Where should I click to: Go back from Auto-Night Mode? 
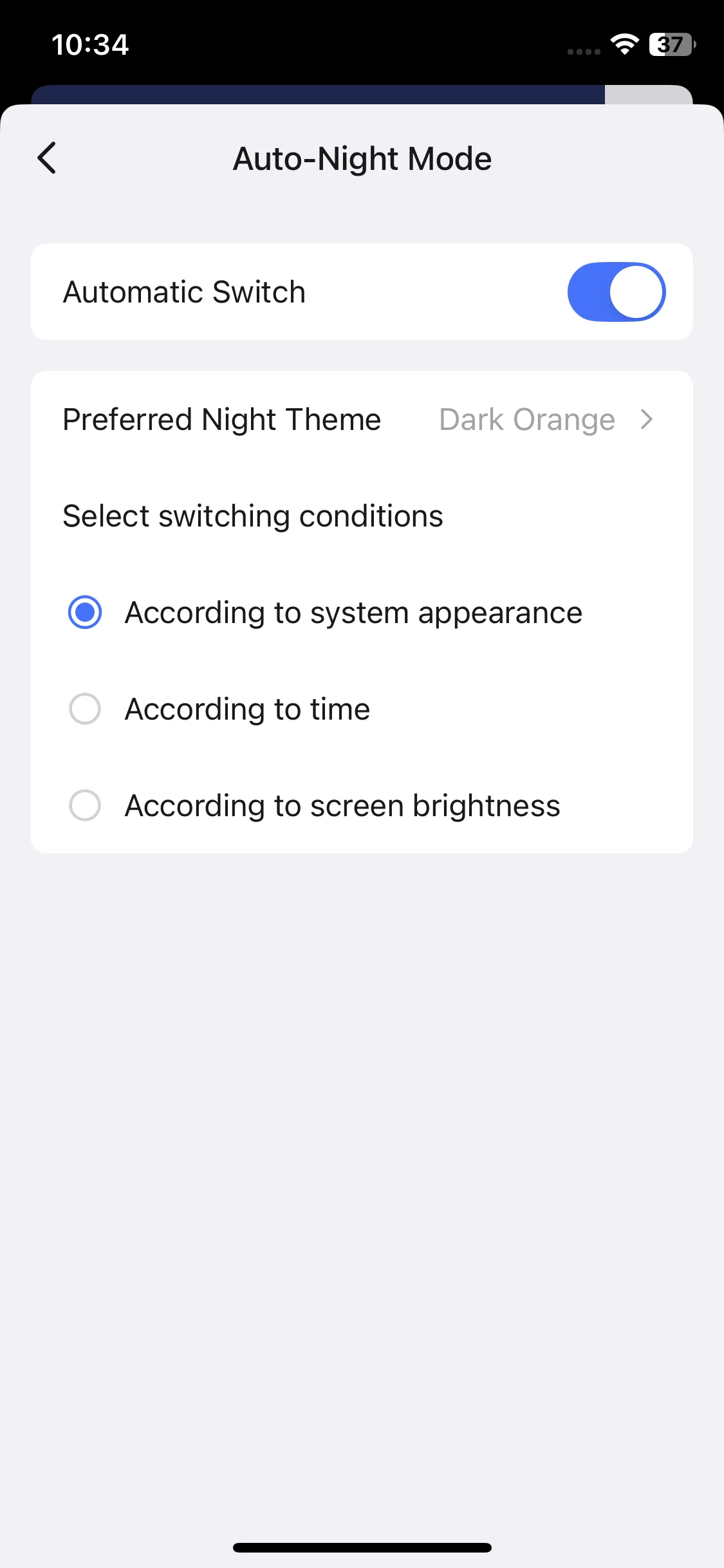47,158
